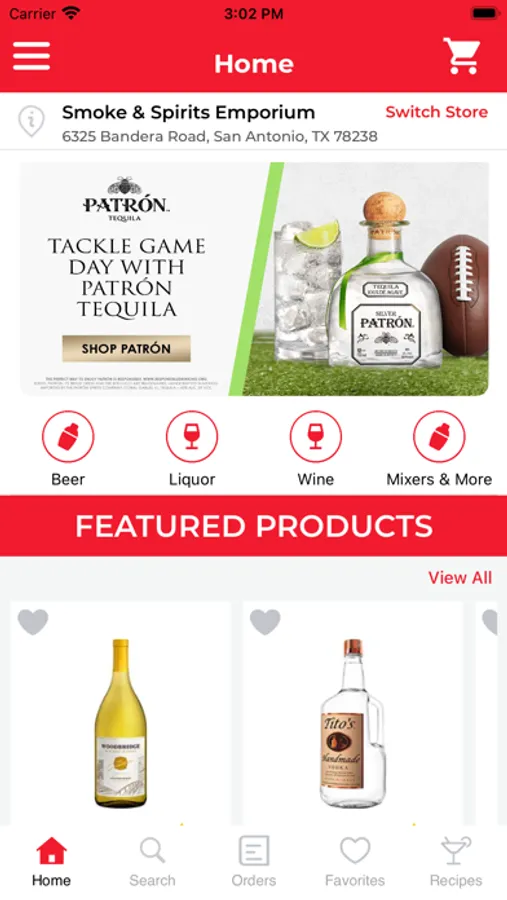The height and width of the screenshot is (900, 507).
Task: Switch to the Recipes tab
Action: (456, 862)
